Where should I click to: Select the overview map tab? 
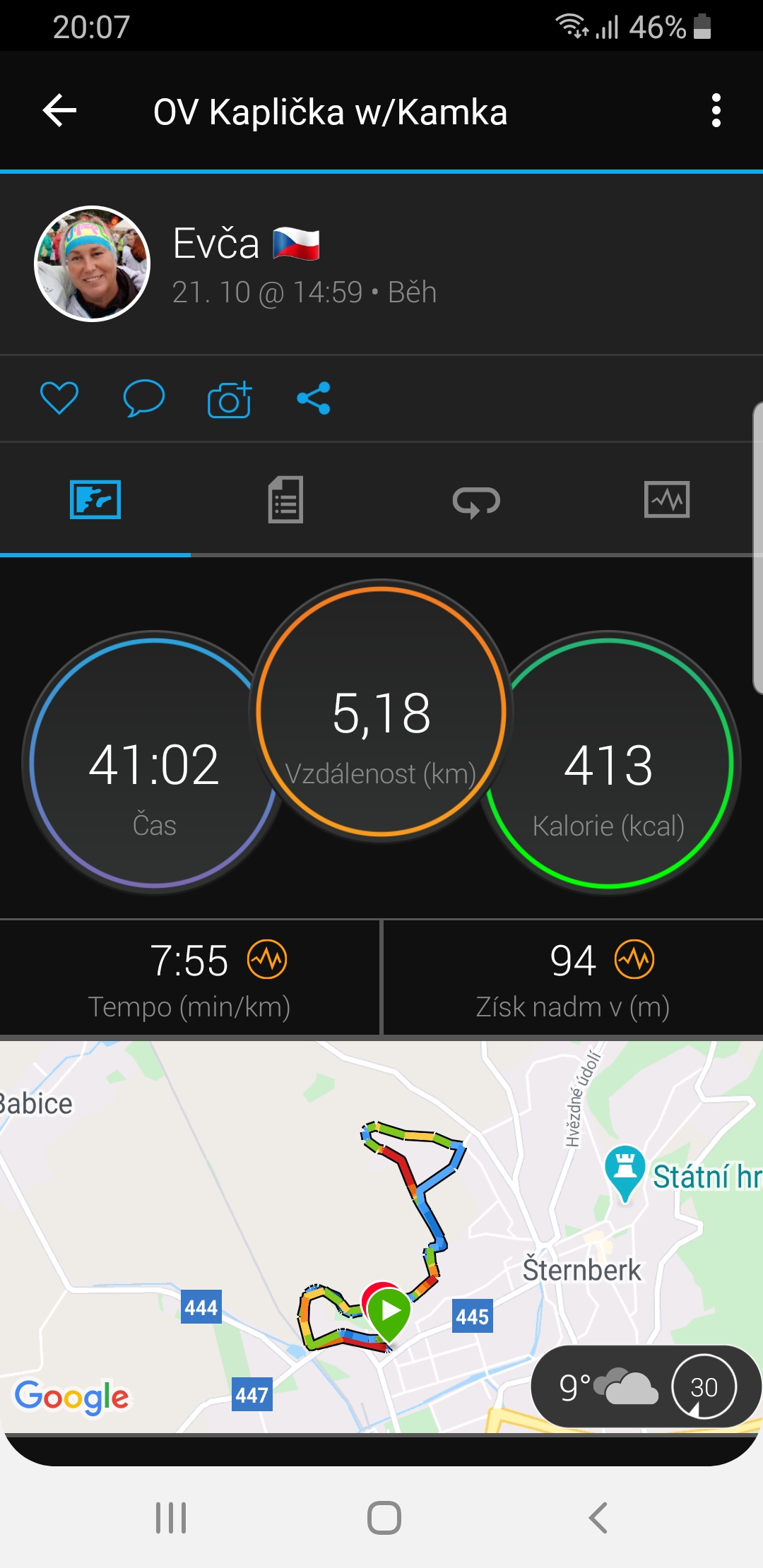(95, 499)
